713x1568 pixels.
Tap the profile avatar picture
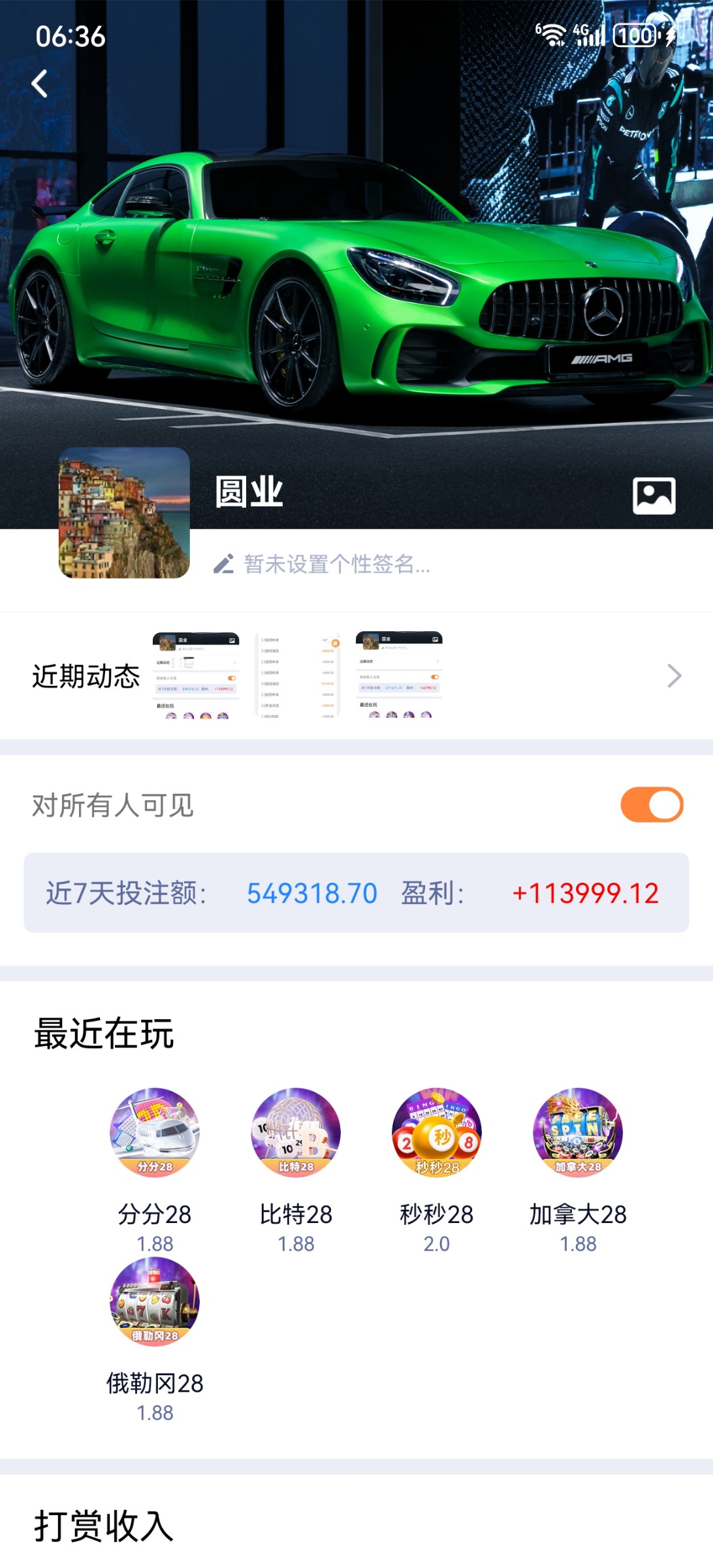click(124, 513)
